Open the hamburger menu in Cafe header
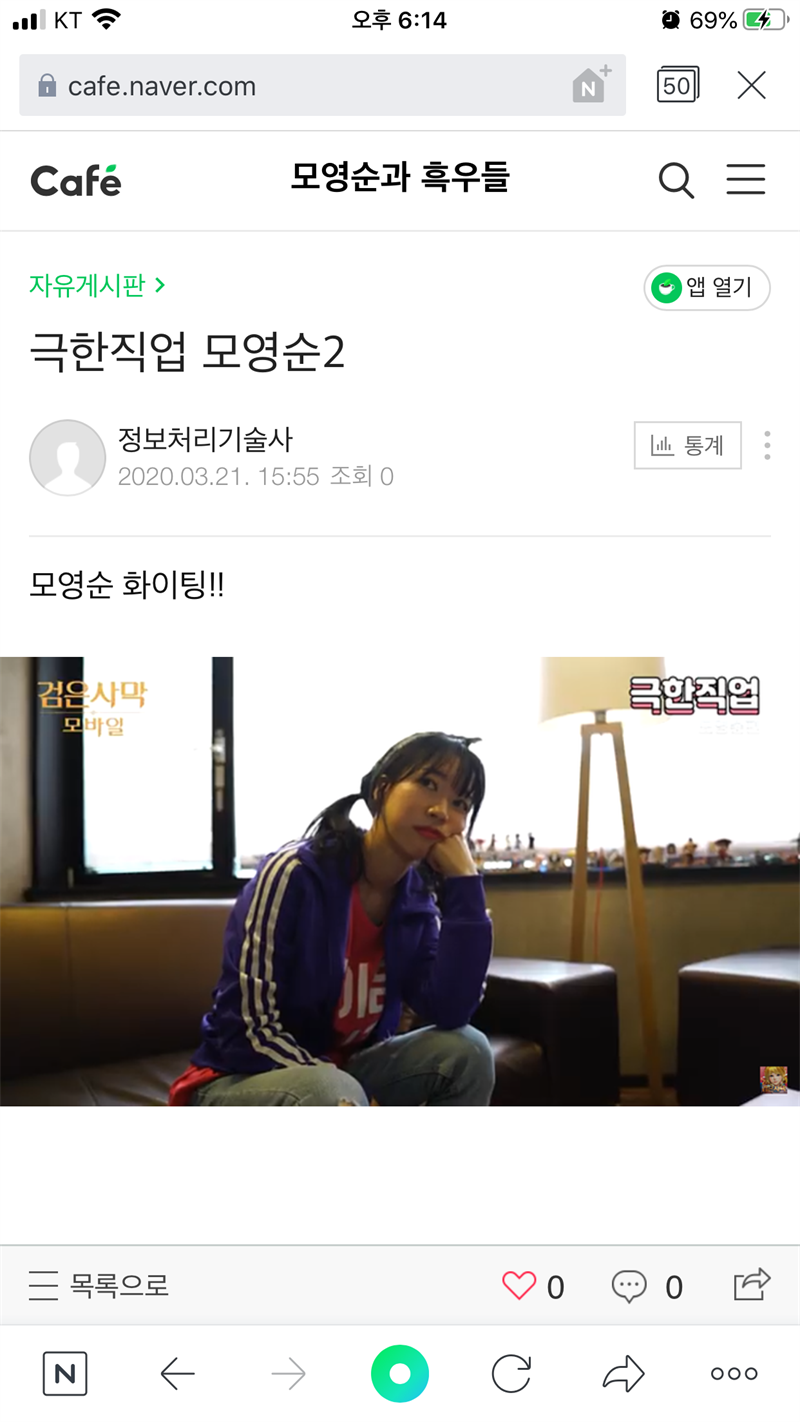Screen dimensions: 800x1422 point(745,180)
